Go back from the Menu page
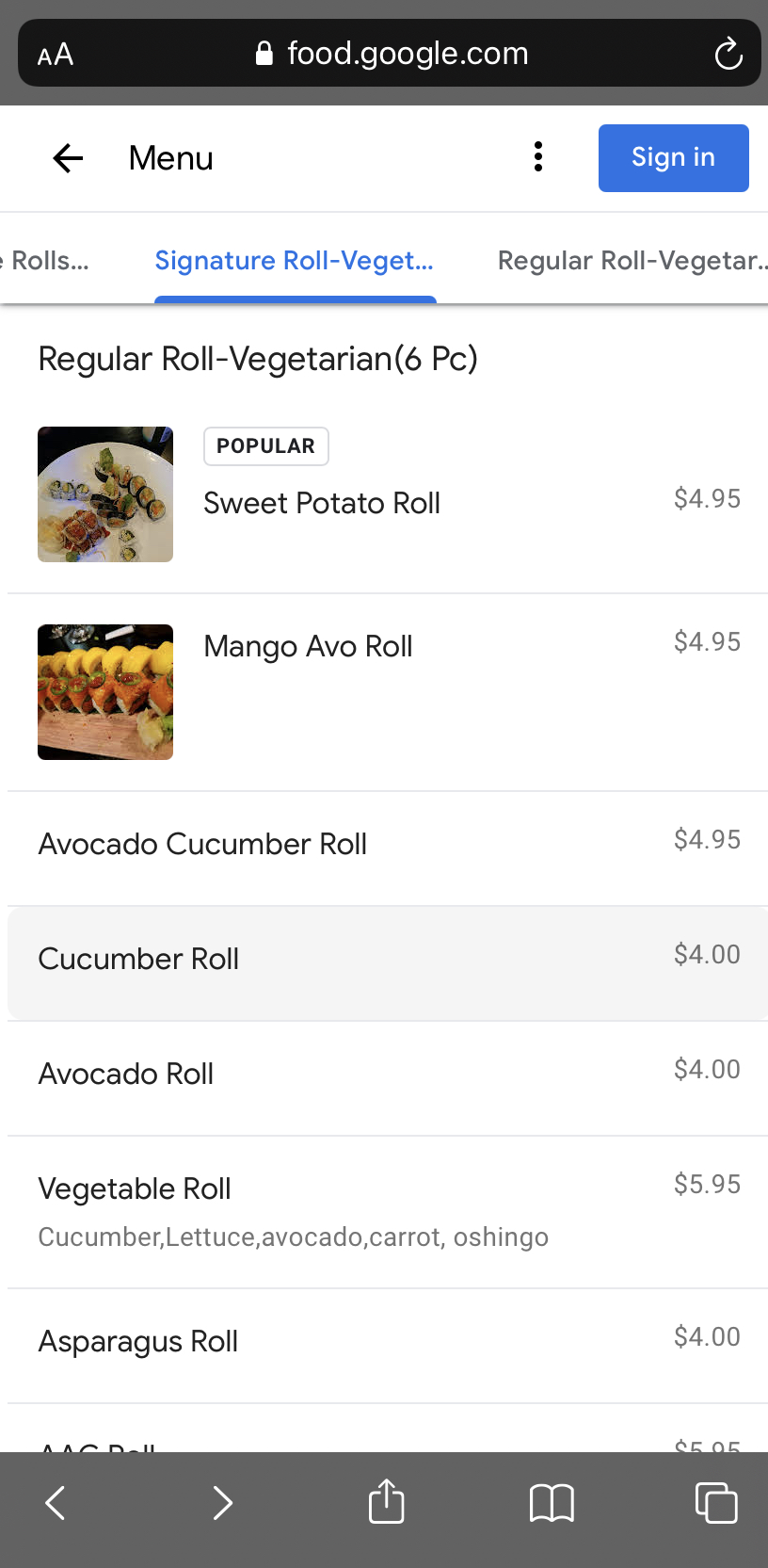768x1568 pixels. click(x=68, y=158)
